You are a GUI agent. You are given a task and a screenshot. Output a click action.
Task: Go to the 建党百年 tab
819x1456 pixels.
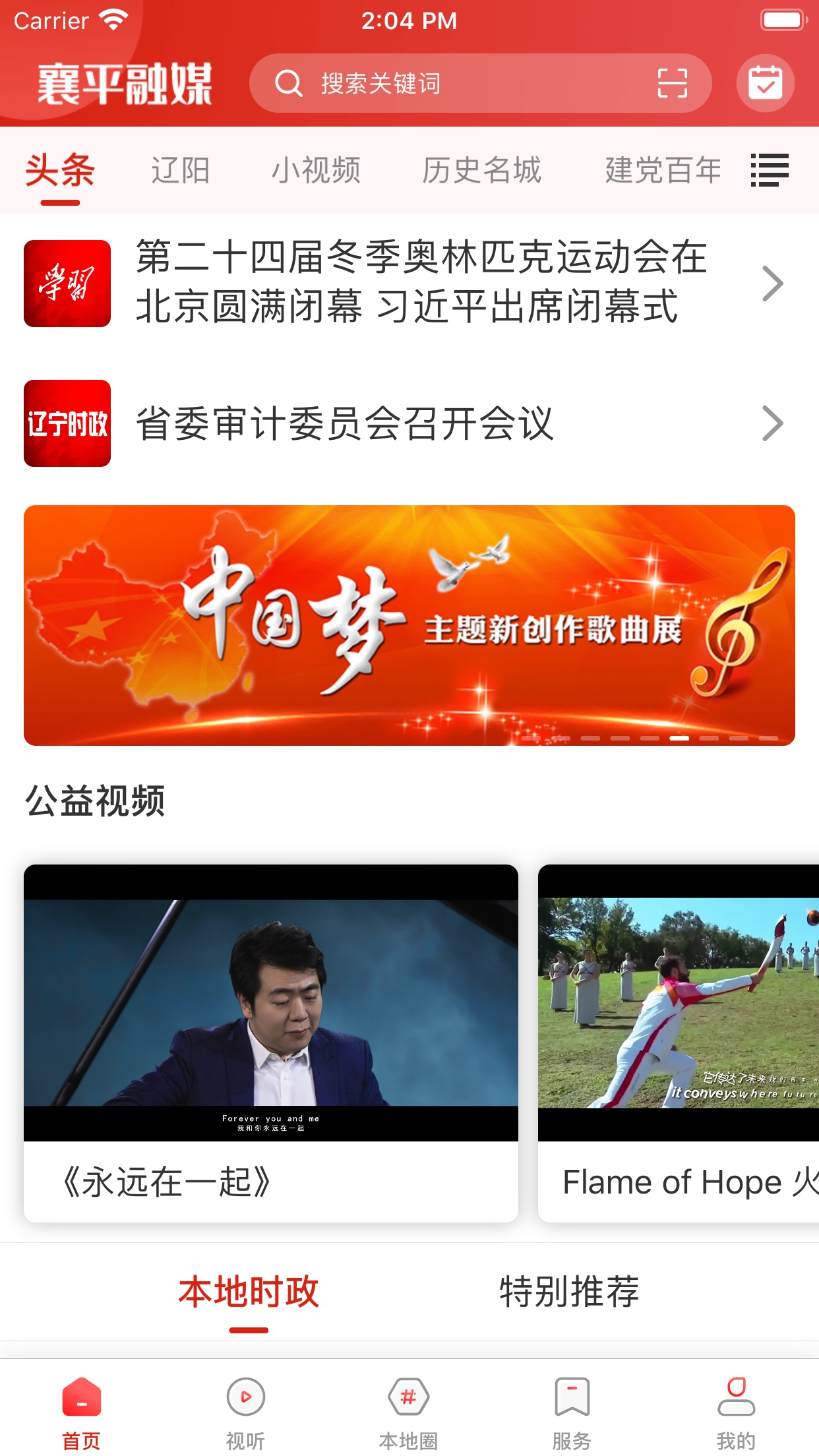(x=663, y=171)
